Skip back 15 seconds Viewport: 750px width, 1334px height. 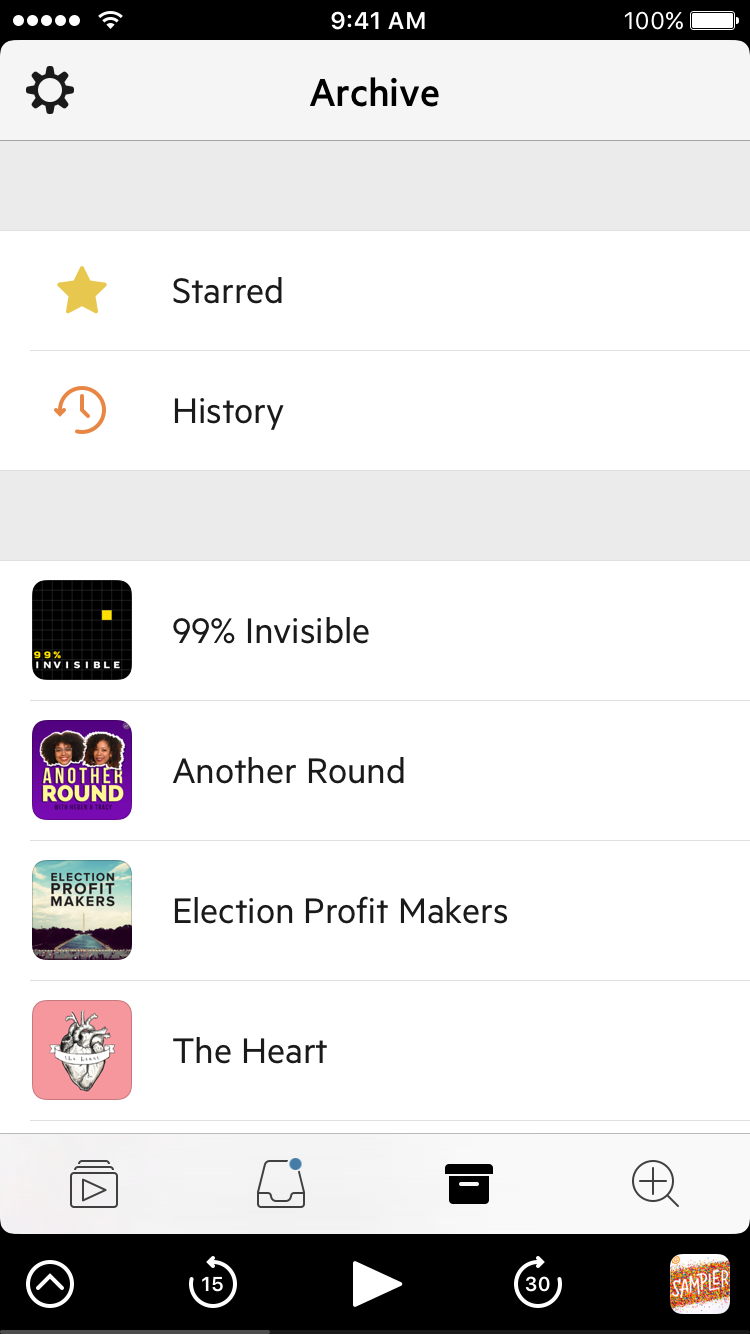point(212,1283)
